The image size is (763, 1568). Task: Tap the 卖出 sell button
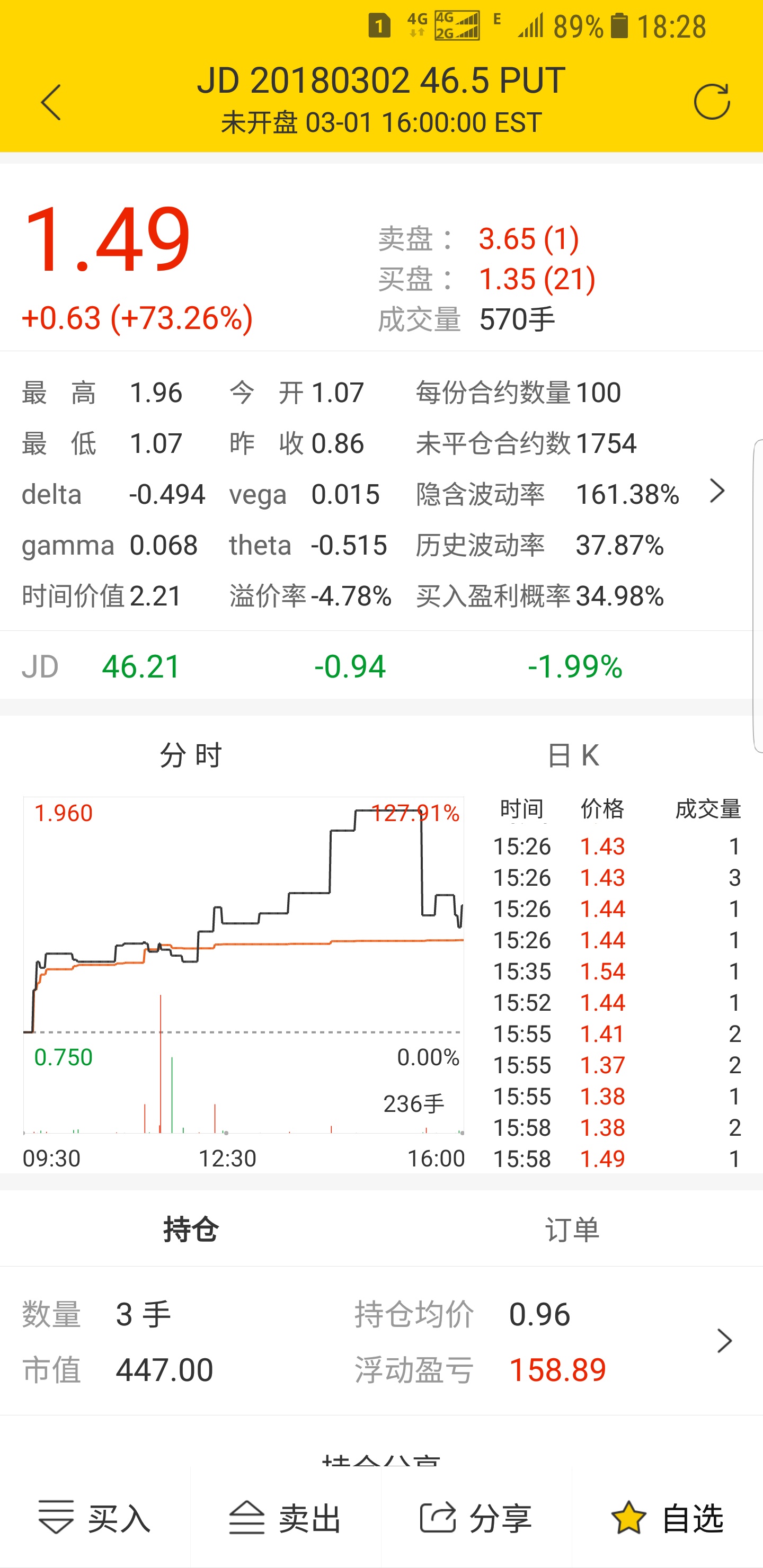(286, 1518)
